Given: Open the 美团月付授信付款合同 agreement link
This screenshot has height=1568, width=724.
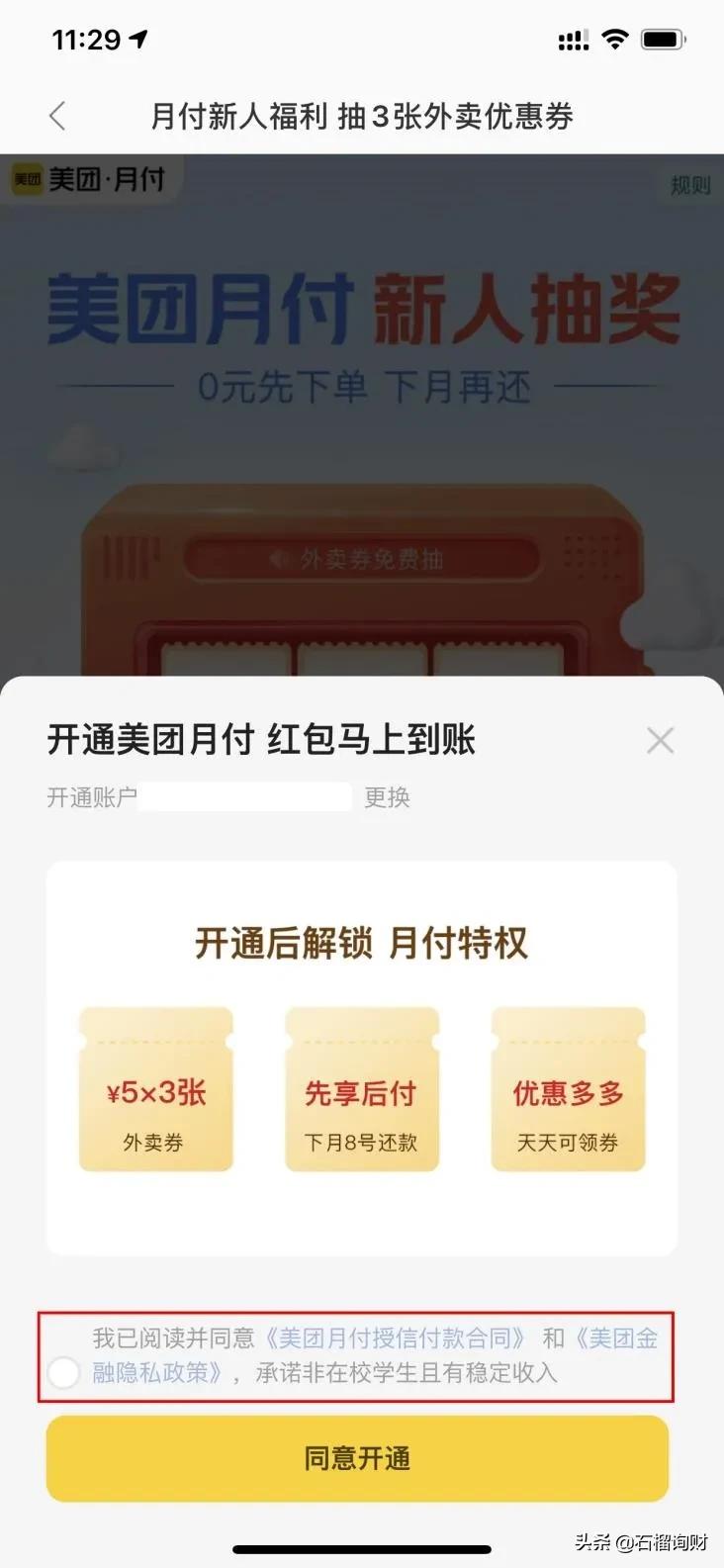Looking at the screenshot, I should (x=395, y=1337).
